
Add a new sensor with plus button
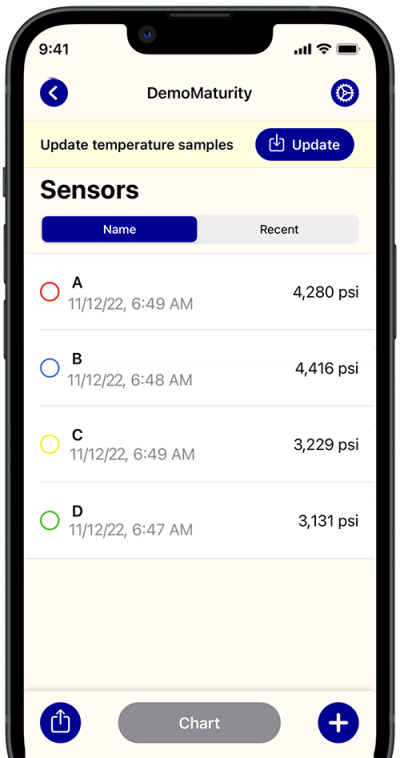(x=339, y=723)
